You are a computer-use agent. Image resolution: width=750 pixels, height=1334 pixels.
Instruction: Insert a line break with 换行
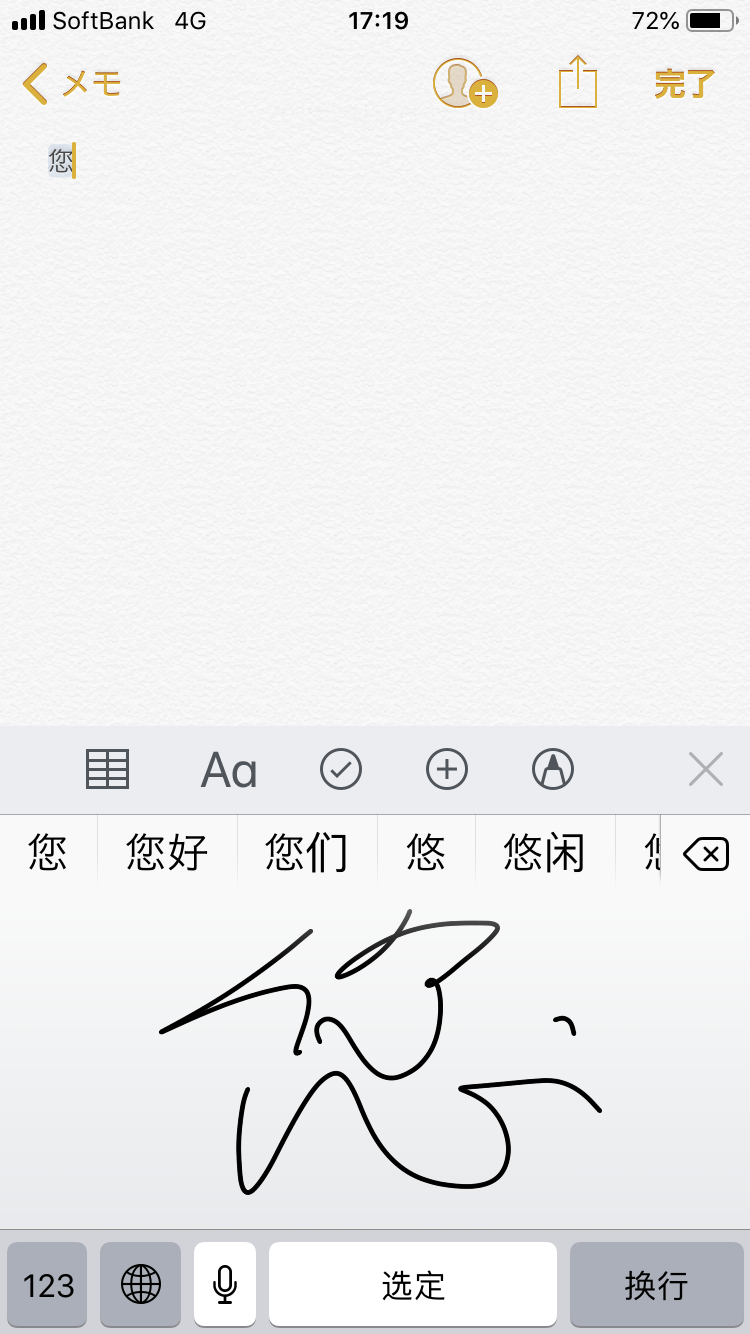656,1285
